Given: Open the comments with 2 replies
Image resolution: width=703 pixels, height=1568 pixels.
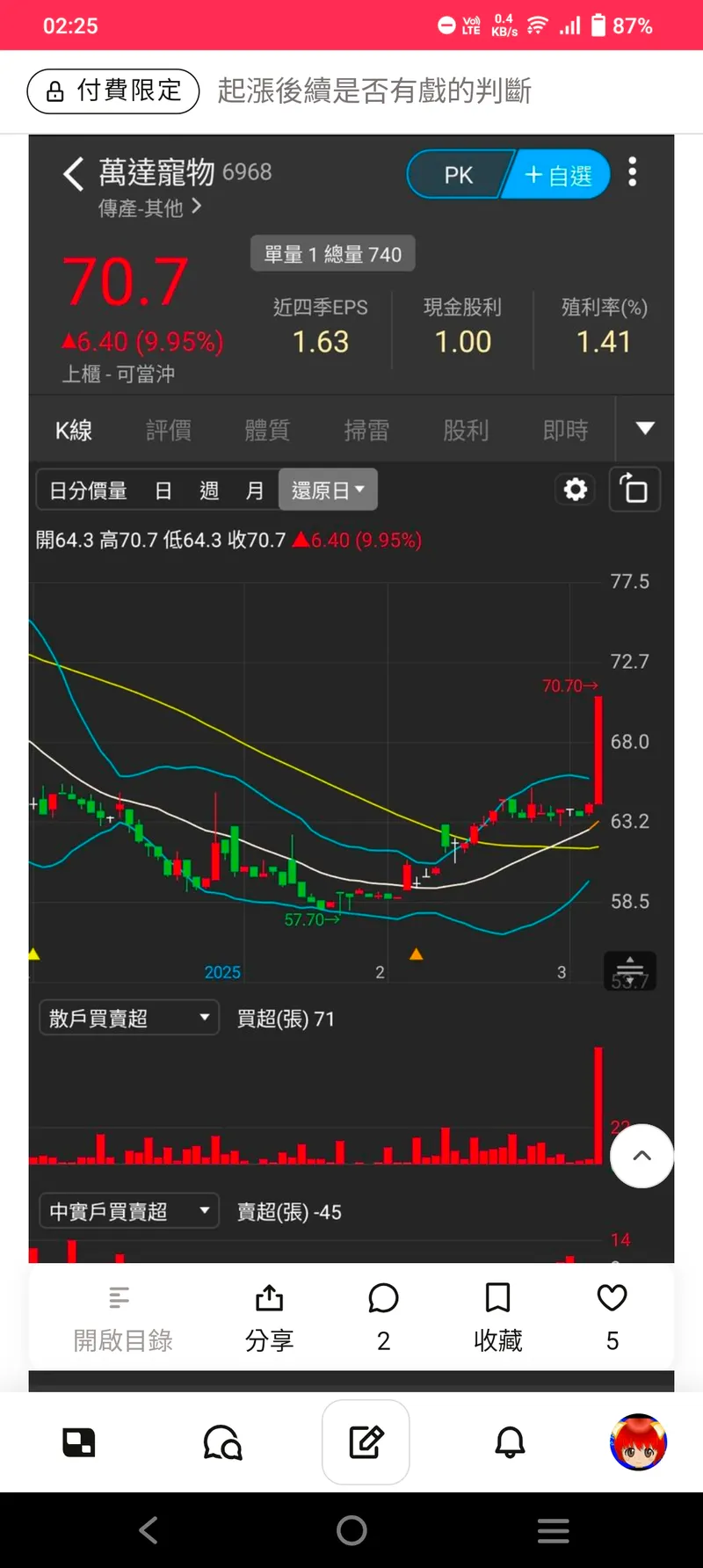Looking at the screenshot, I should point(384,1318).
